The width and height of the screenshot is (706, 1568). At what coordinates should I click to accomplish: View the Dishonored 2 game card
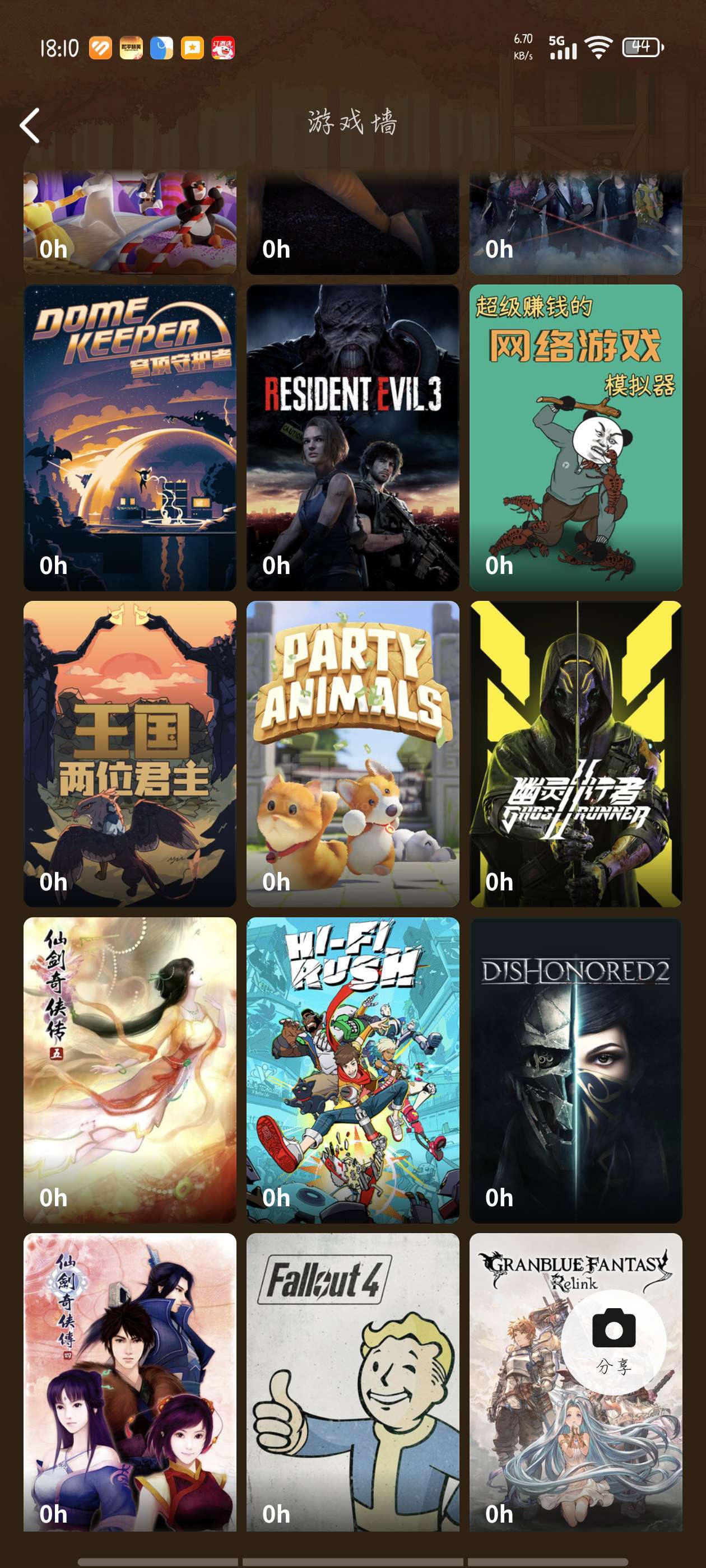pos(575,1070)
